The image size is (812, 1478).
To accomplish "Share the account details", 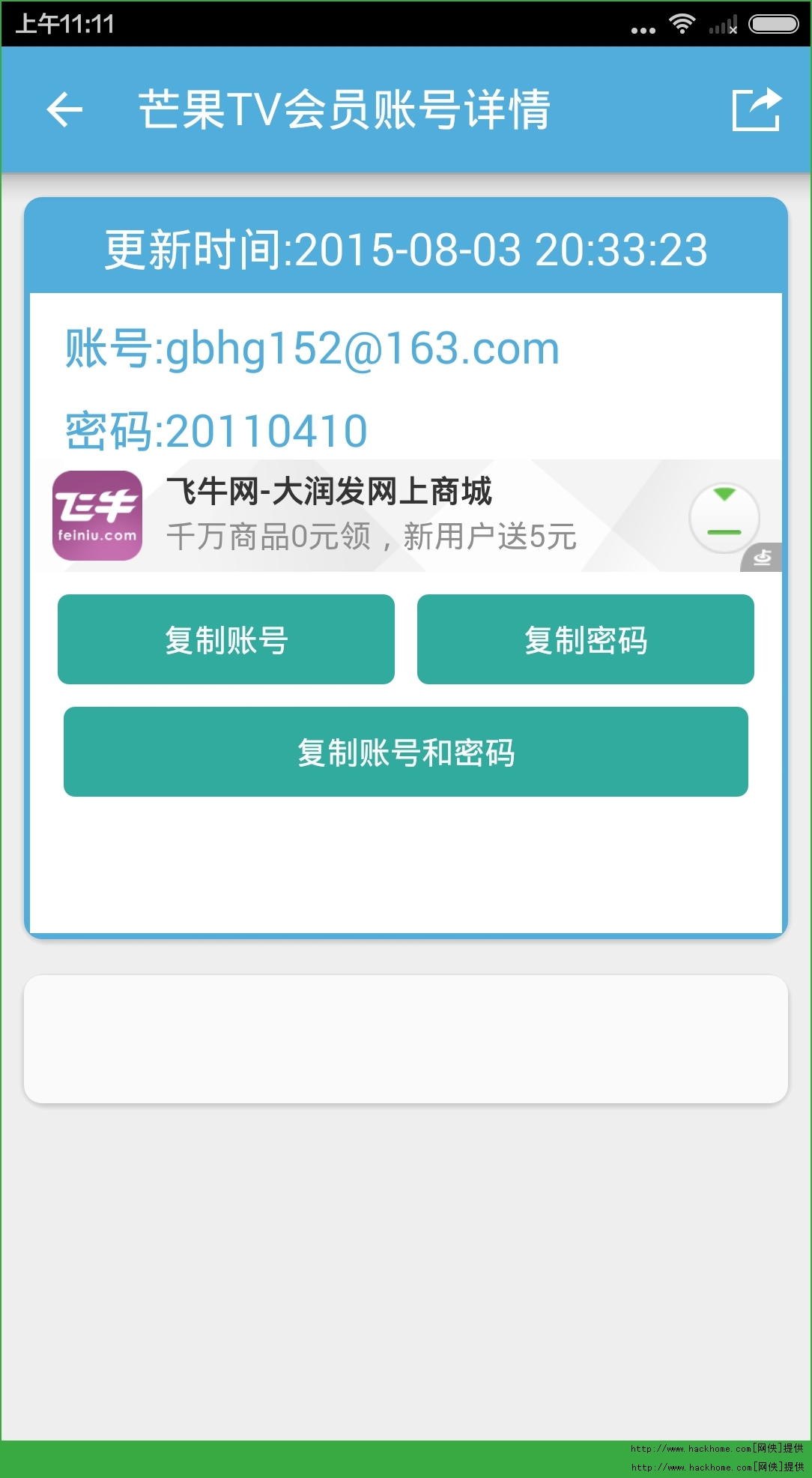I will 757,110.
